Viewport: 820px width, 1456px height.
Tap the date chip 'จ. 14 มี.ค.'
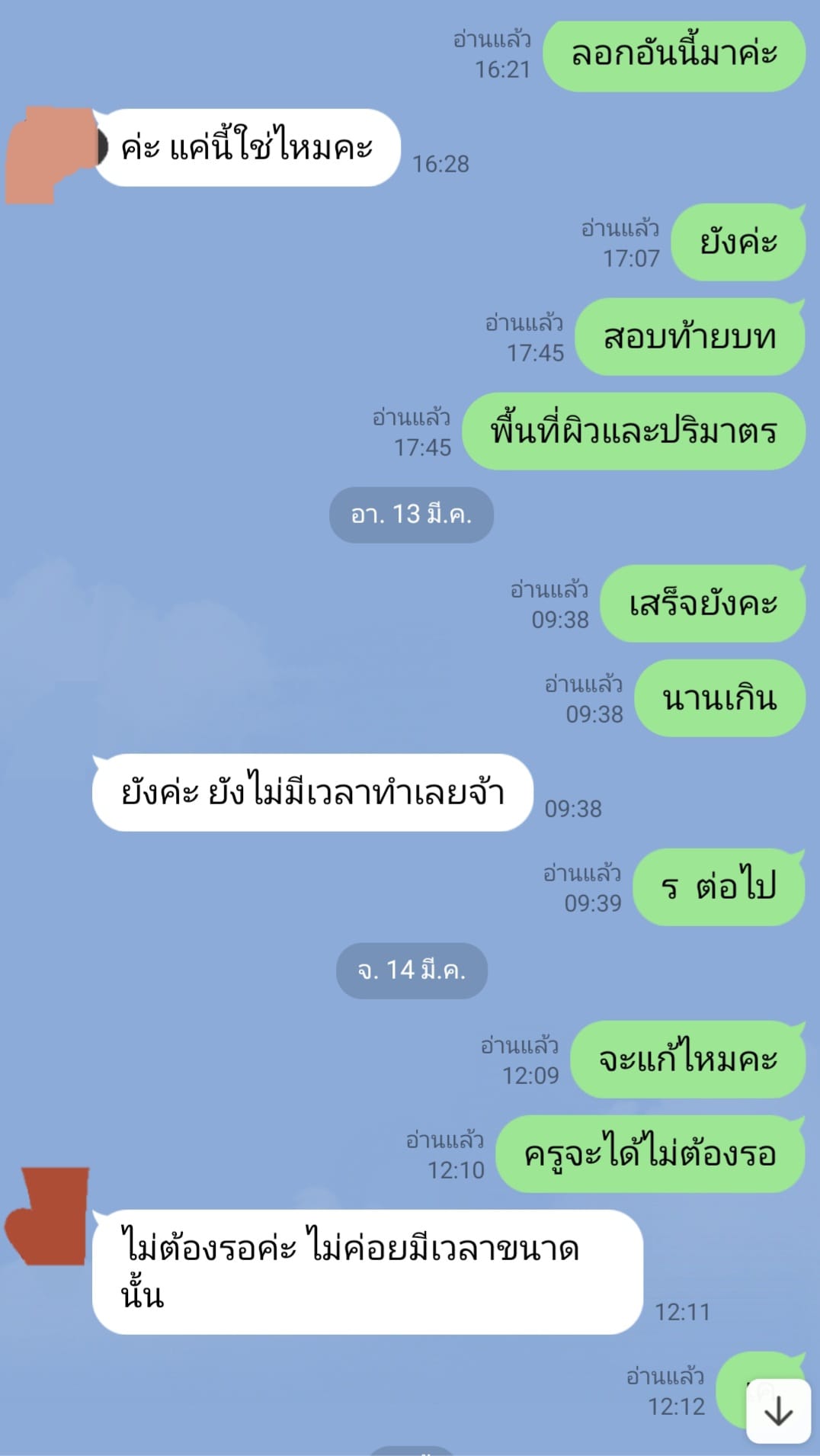pyautogui.click(x=410, y=970)
